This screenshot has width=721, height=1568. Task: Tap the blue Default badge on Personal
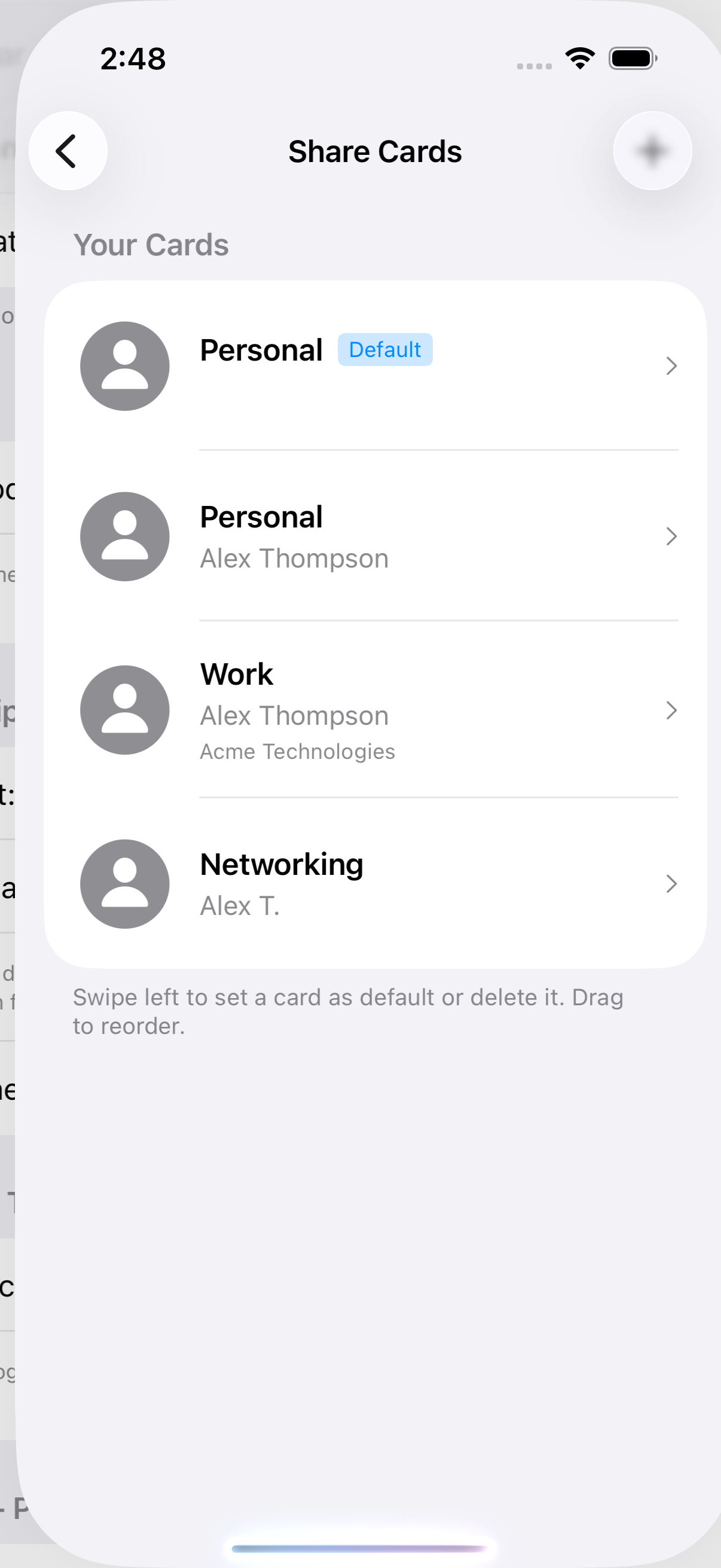pos(384,349)
